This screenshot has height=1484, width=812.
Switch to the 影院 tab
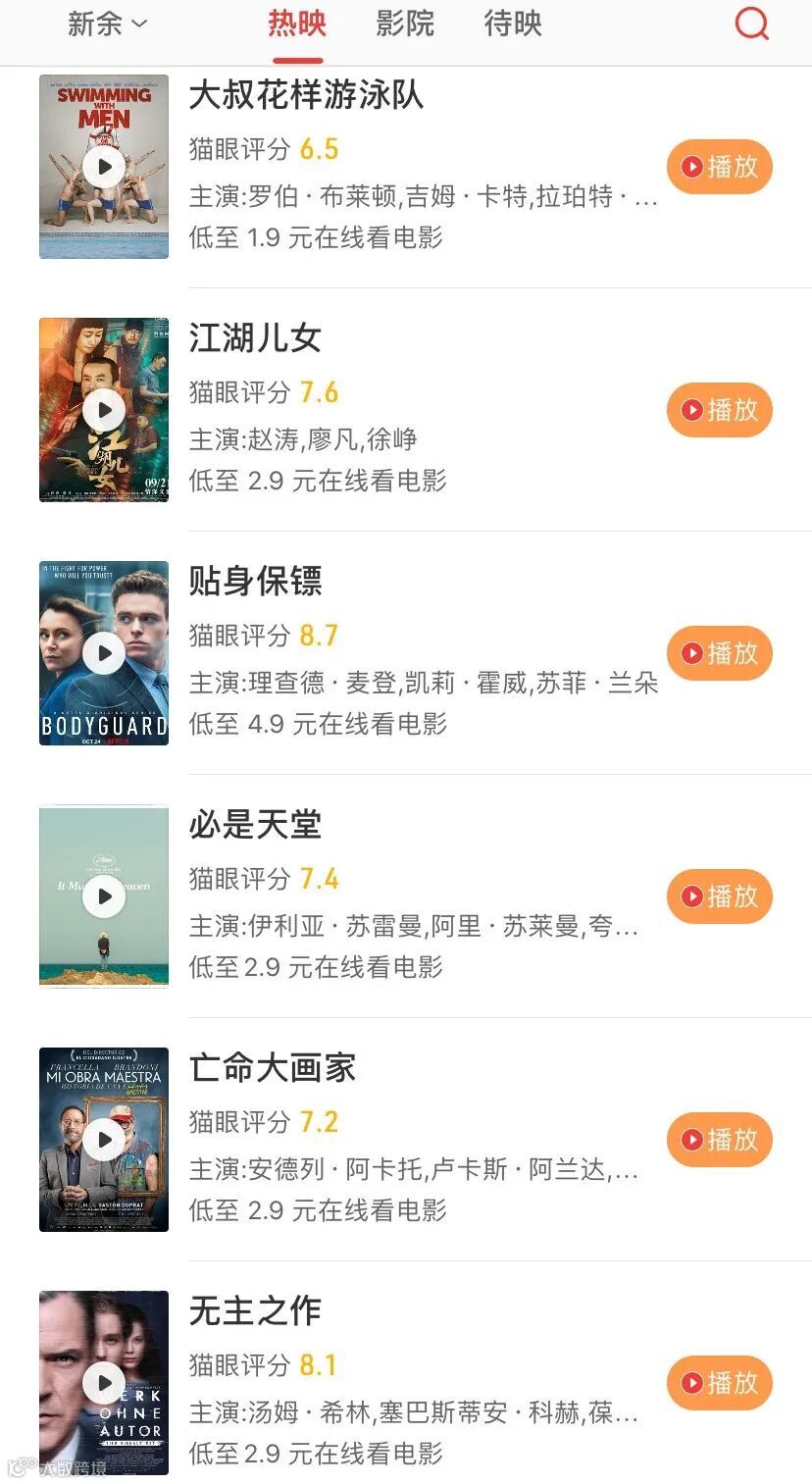pyautogui.click(x=405, y=24)
